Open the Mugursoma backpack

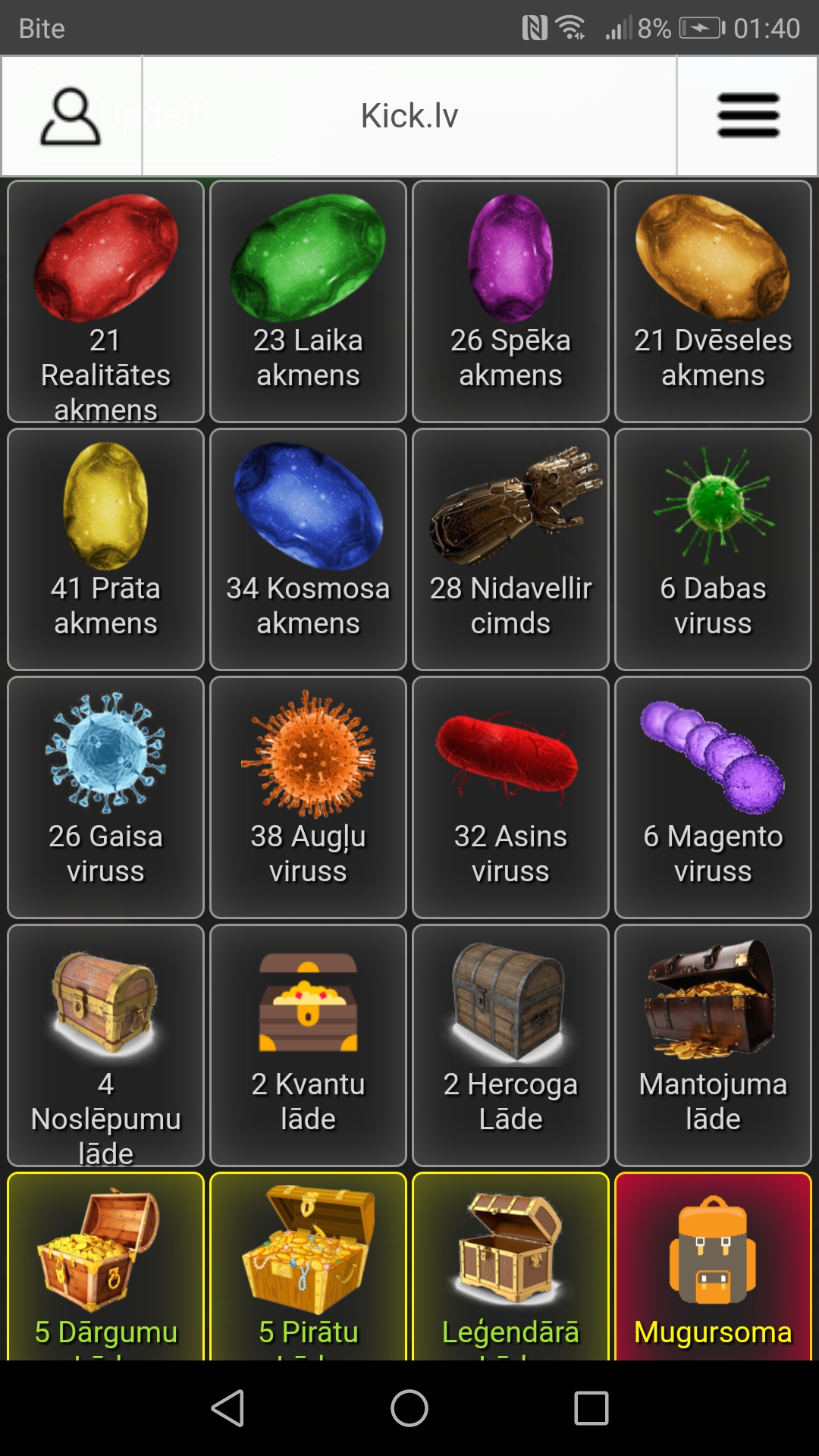point(713,1266)
